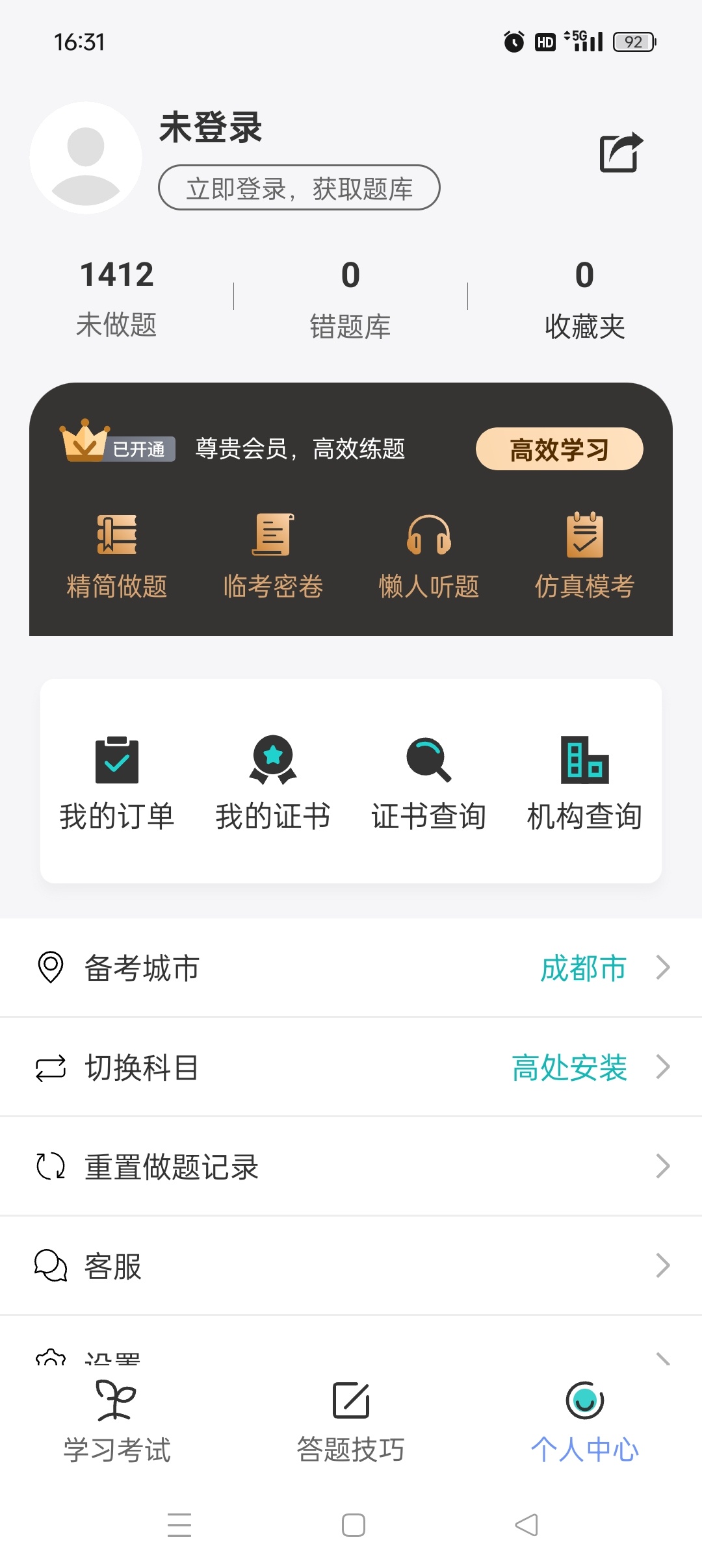Open 临考密卷 exam papers
The width and height of the screenshot is (702, 1568).
coord(273,556)
